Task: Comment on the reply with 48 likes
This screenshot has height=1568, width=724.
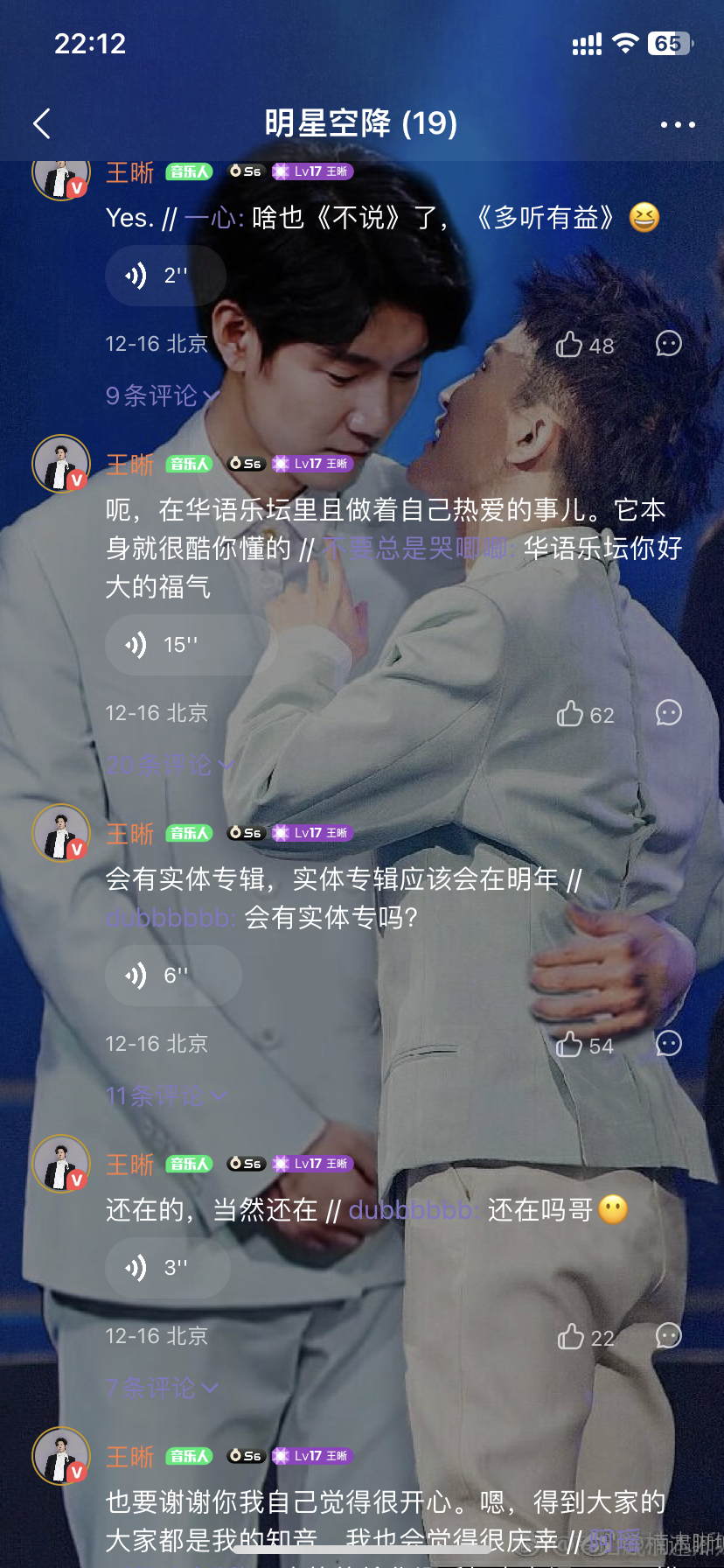Action: [x=669, y=344]
